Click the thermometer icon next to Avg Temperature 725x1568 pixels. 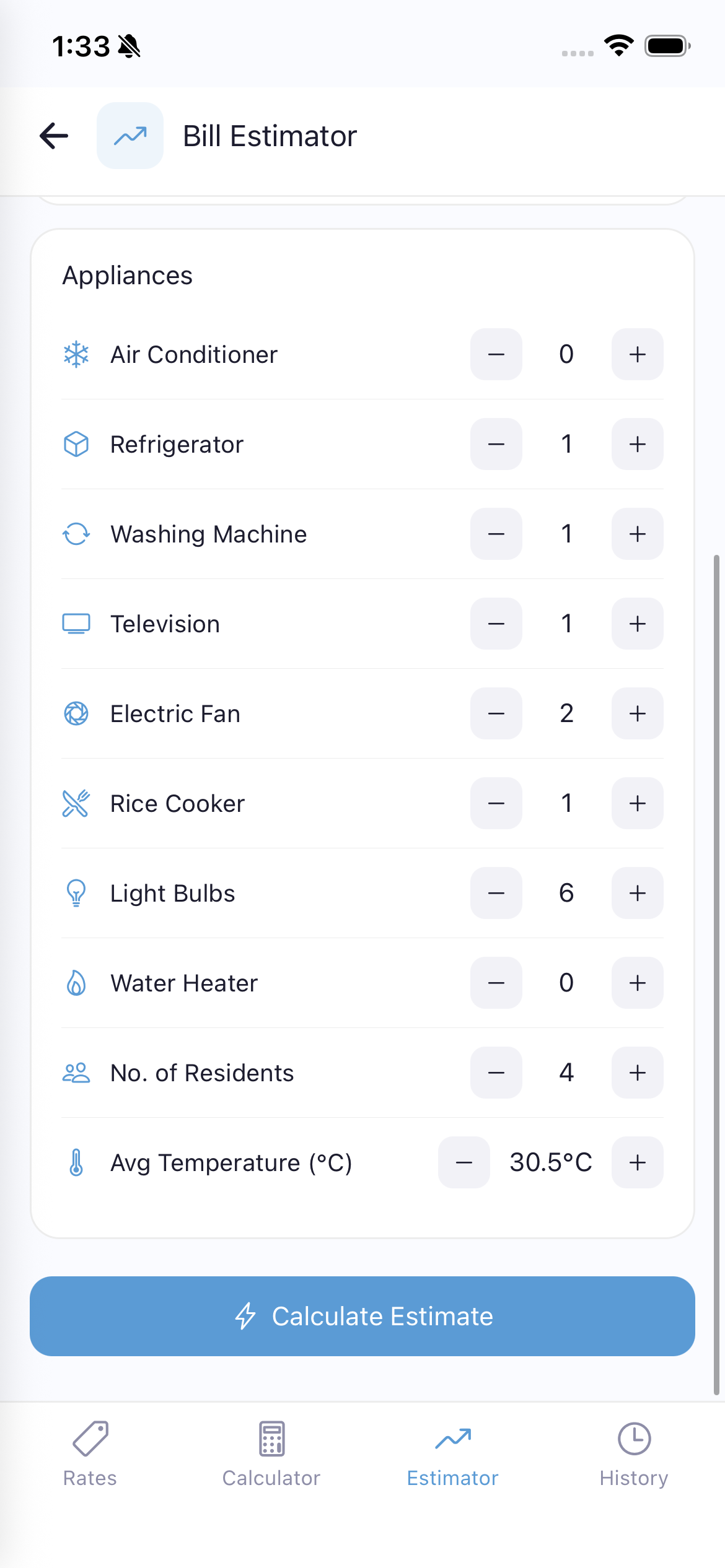pos(76,1162)
